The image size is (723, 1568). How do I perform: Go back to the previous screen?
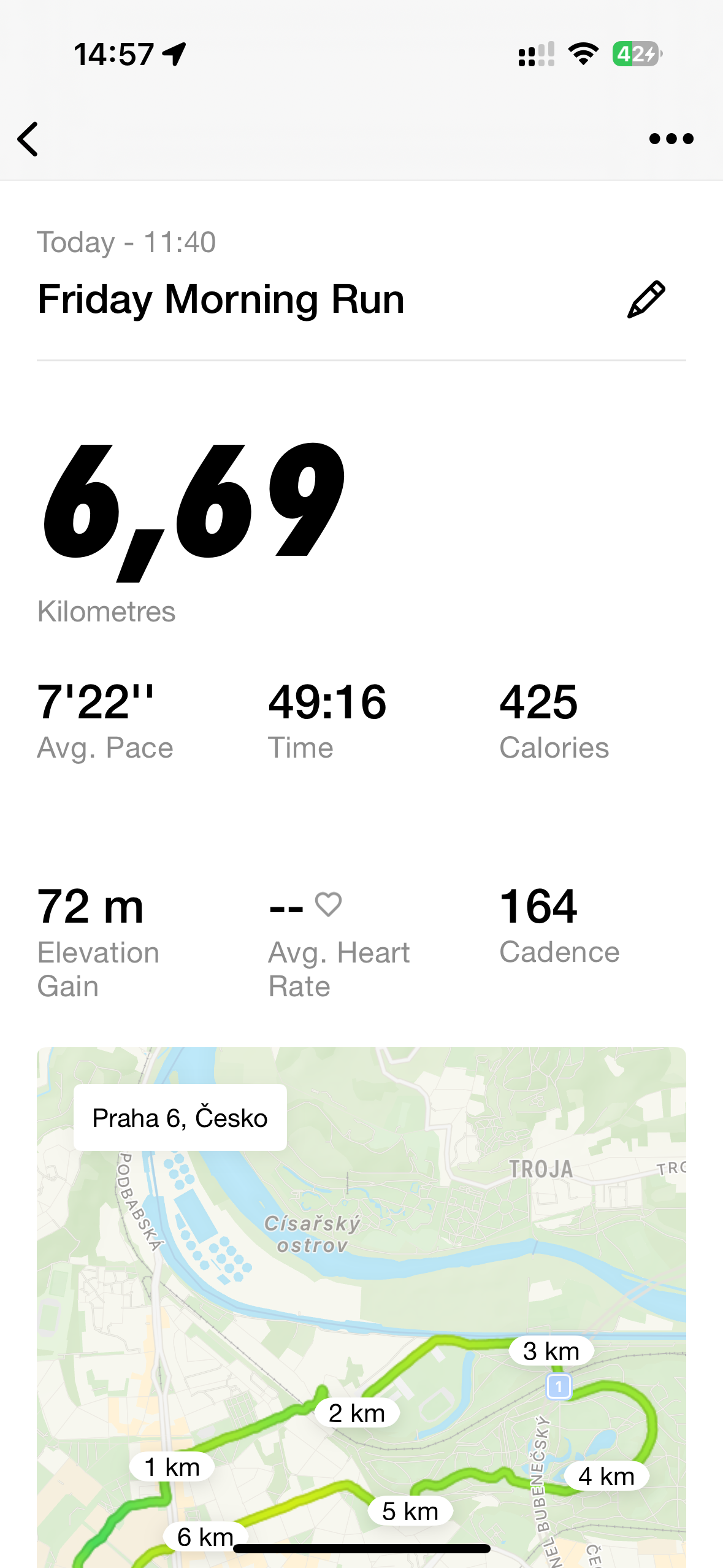click(x=28, y=139)
